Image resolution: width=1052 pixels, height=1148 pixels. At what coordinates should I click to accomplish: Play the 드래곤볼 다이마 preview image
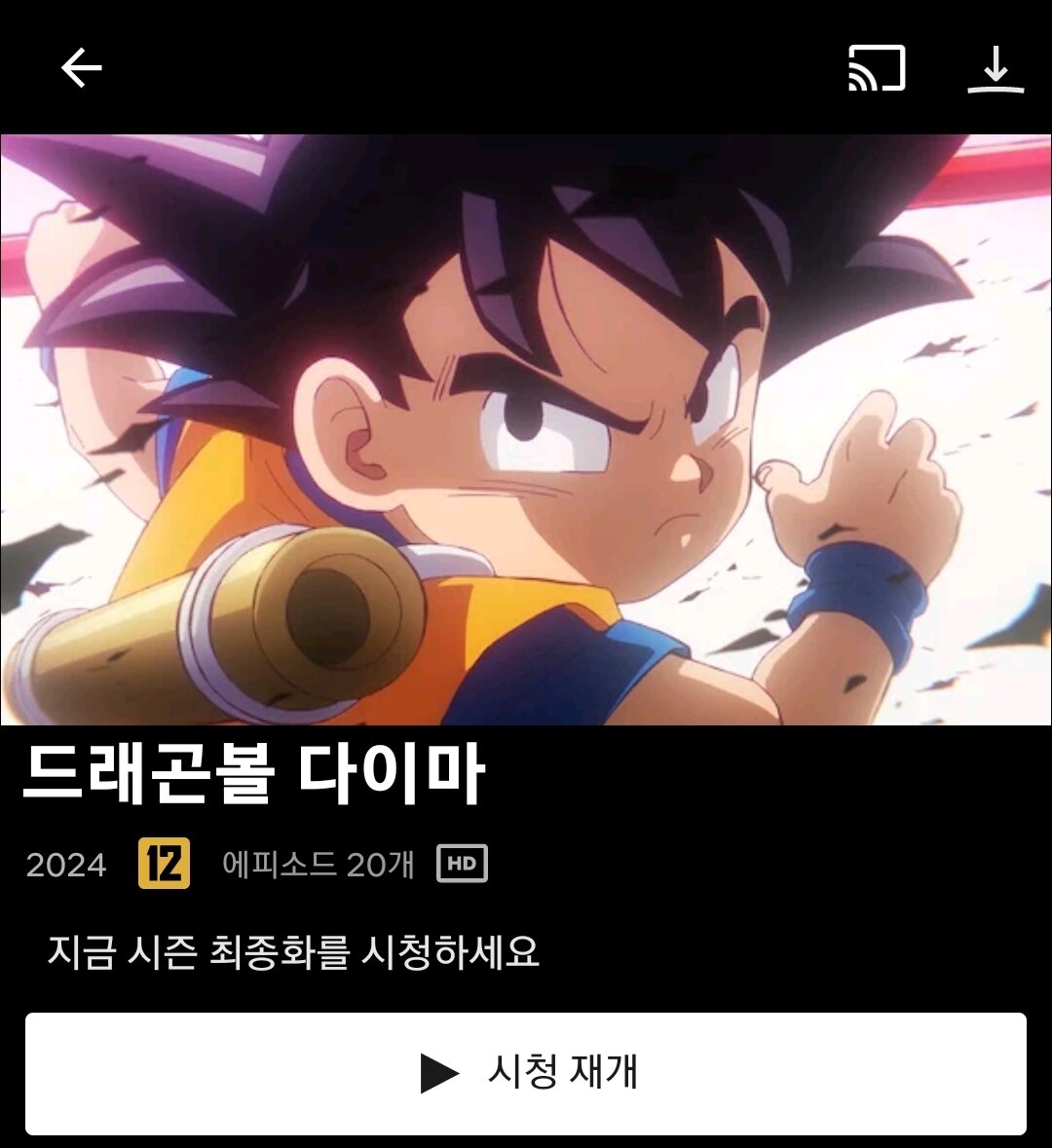[x=526, y=429]
